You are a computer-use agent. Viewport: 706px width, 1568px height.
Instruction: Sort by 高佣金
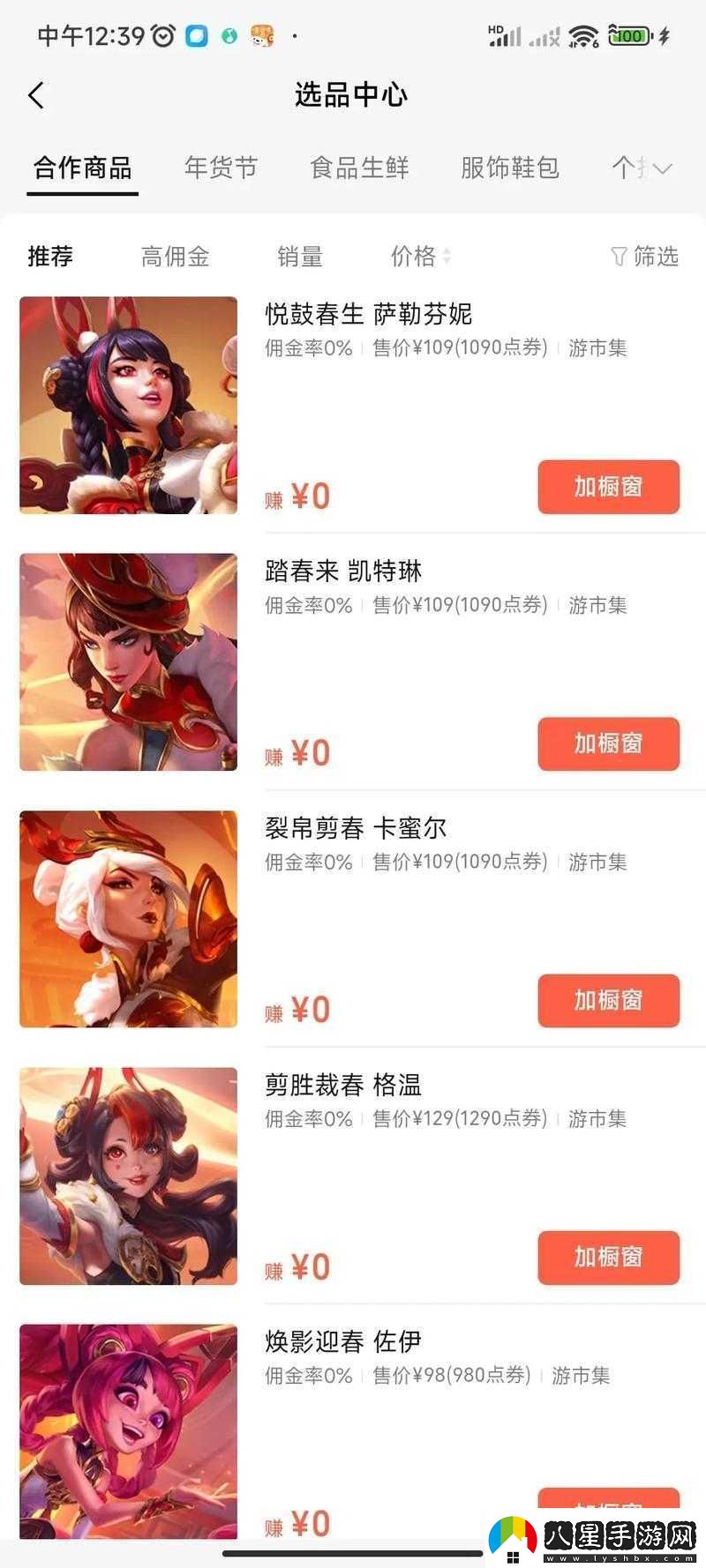tap(175, 257)
